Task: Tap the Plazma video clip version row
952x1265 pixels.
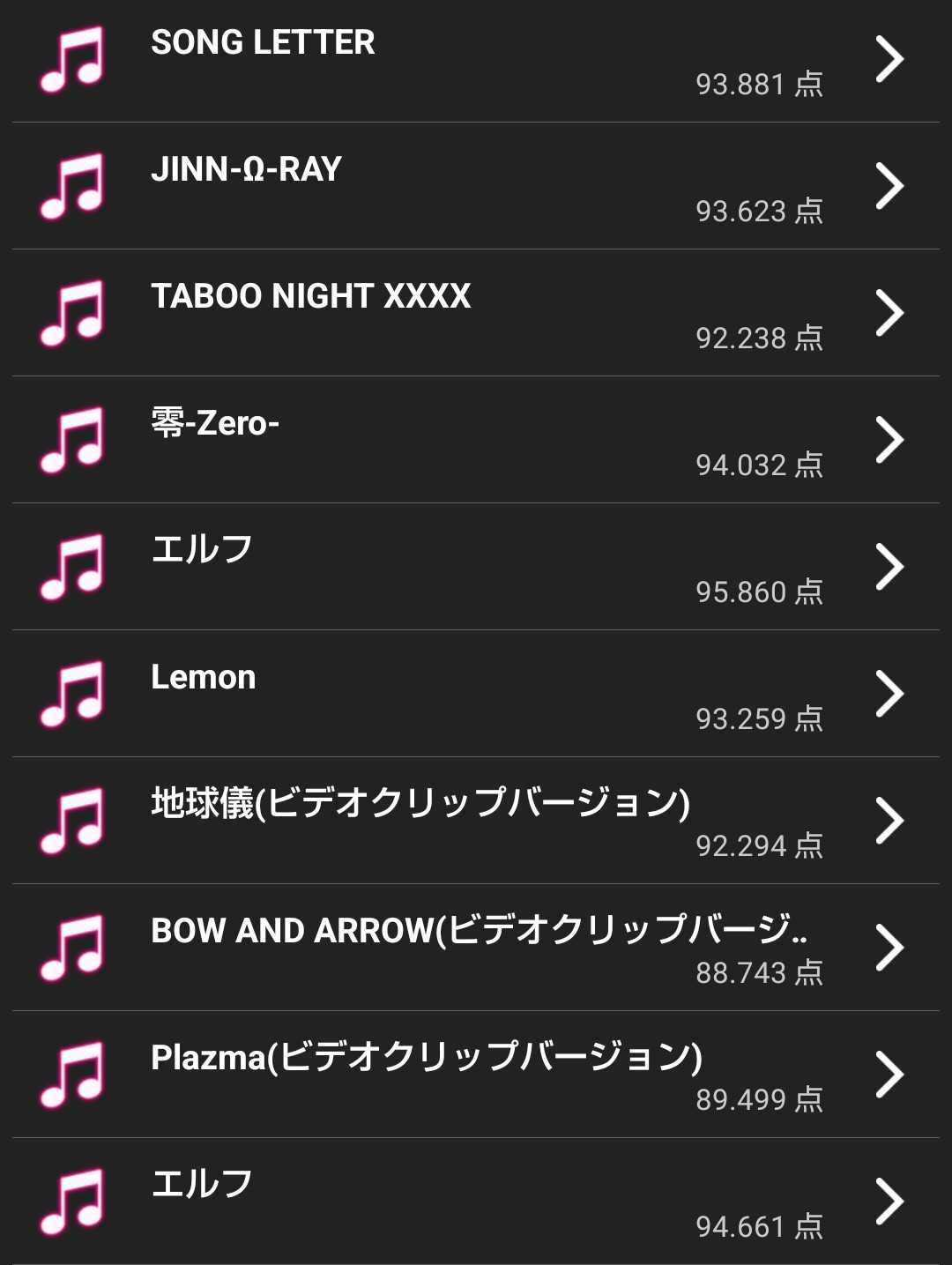Action: click(476, 1075)
